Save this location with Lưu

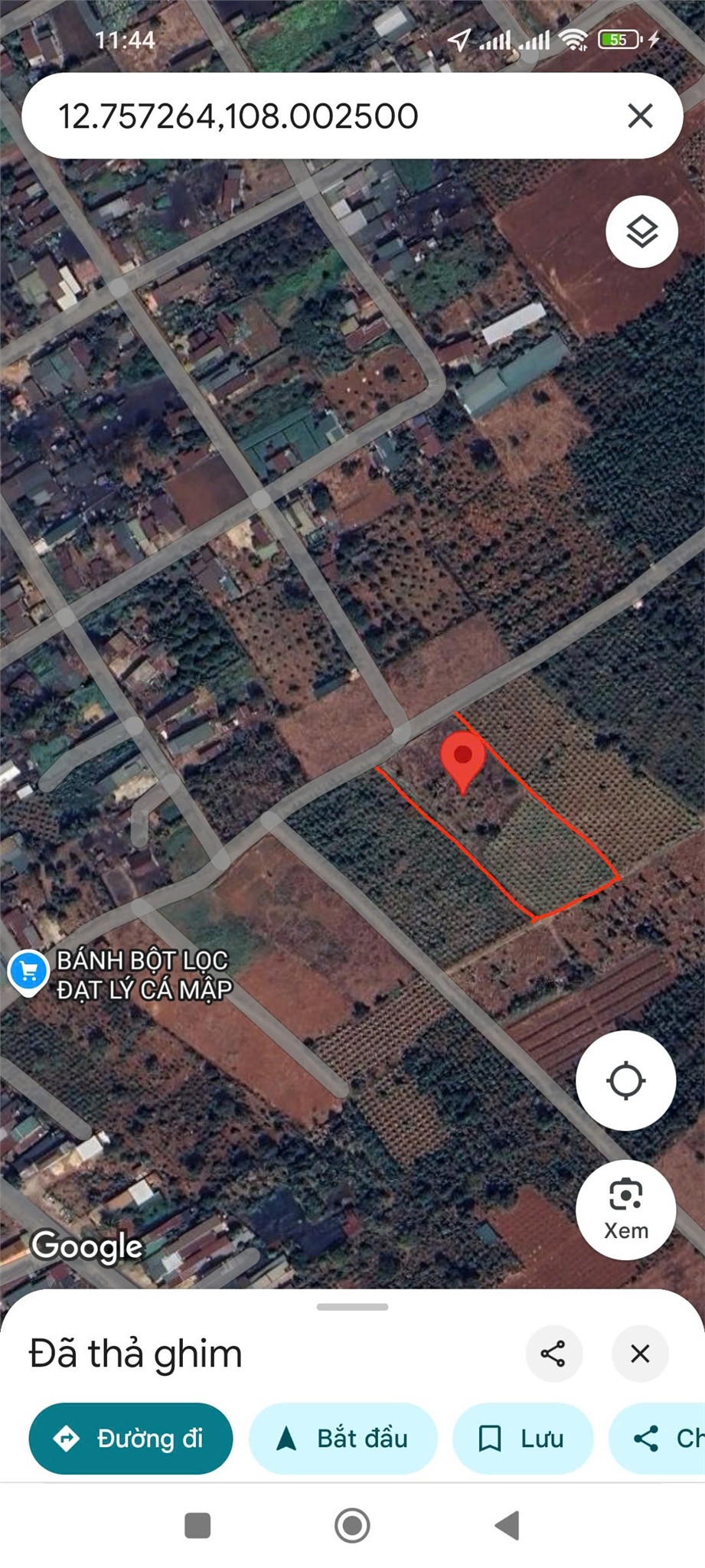pos(523,1438)
